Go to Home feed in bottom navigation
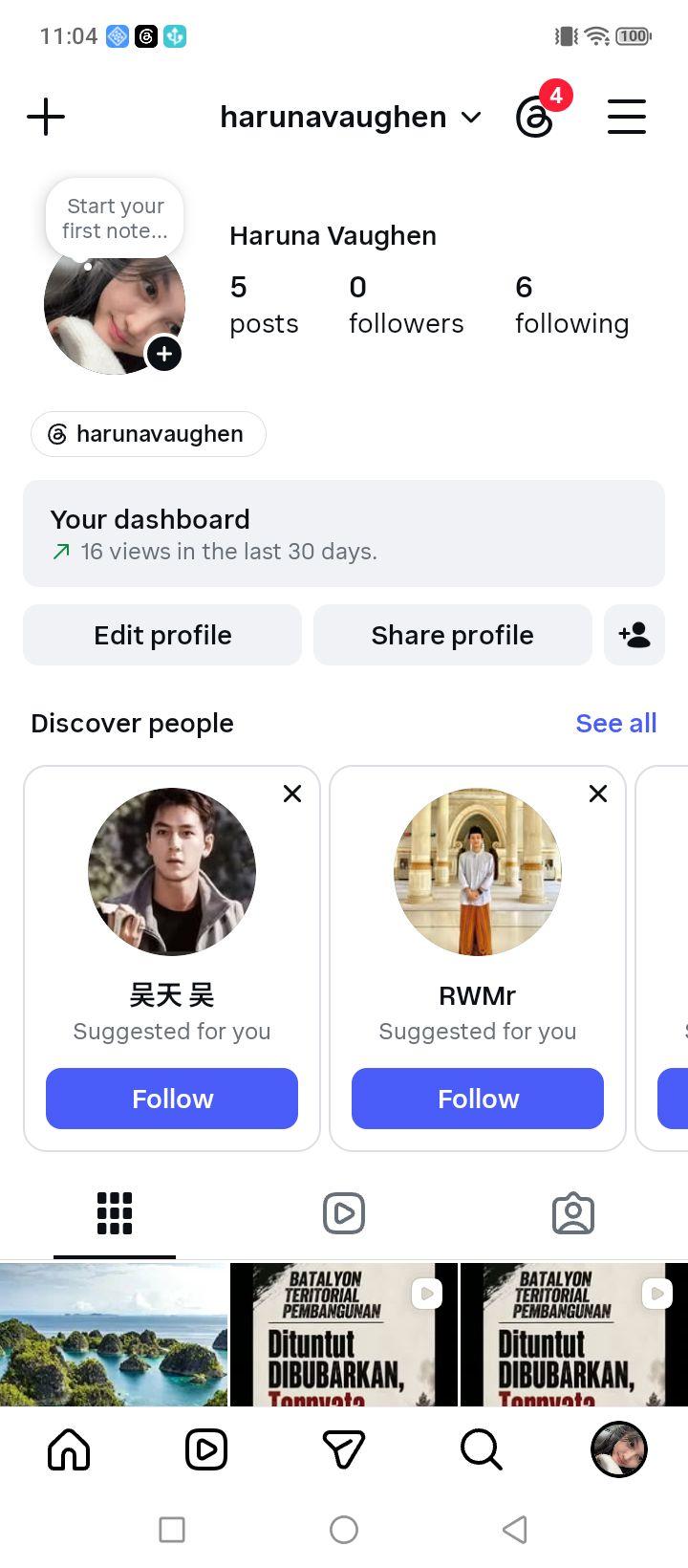Viewport: 688px width, 1568px height. (69, 1450)
